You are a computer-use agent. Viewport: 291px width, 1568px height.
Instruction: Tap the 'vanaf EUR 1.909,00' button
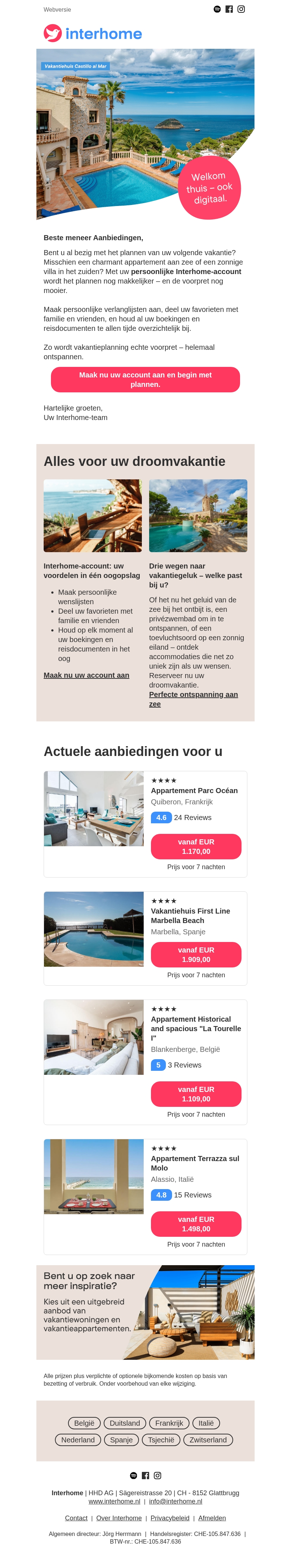coord(195,954)
